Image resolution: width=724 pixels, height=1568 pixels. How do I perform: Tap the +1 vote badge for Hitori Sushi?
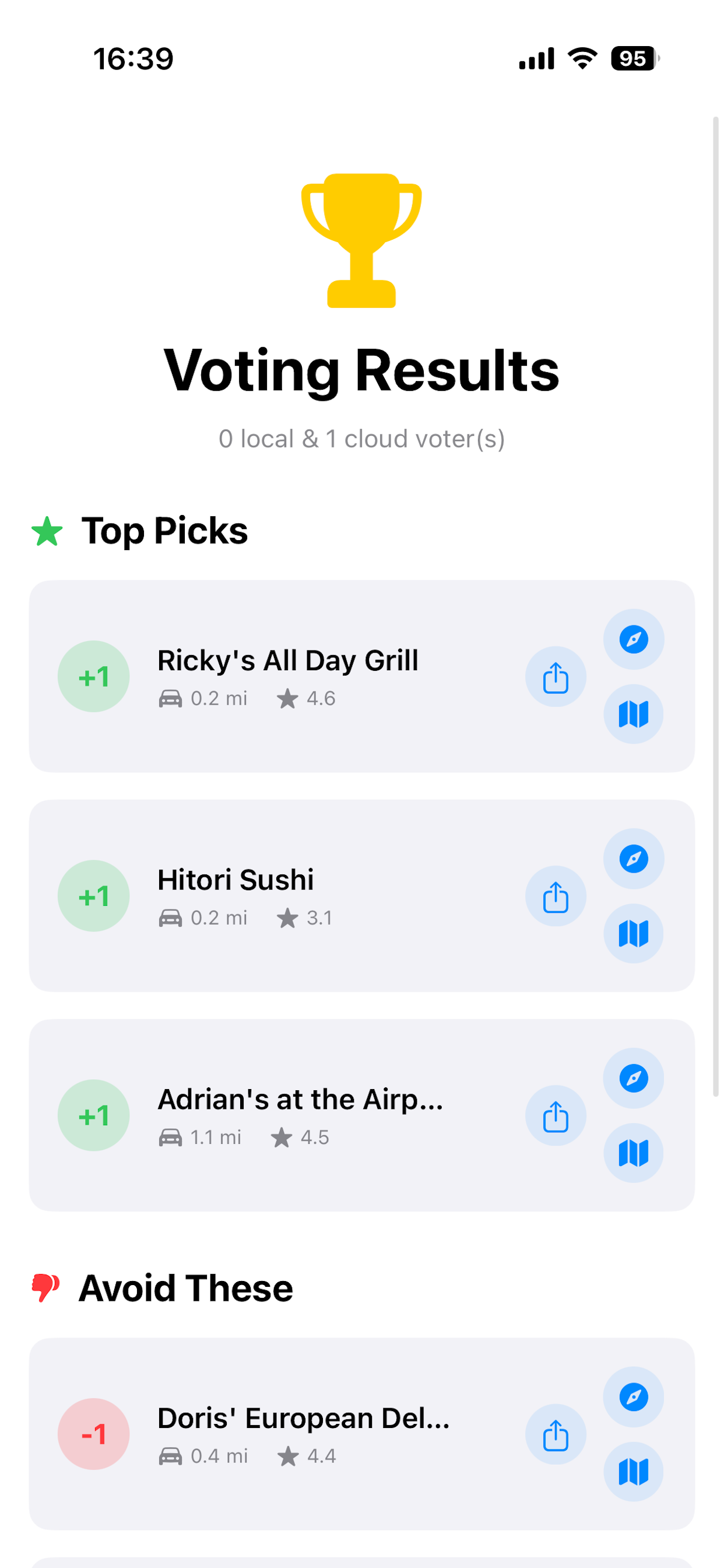pyautogui.click(x=93, y=896)
